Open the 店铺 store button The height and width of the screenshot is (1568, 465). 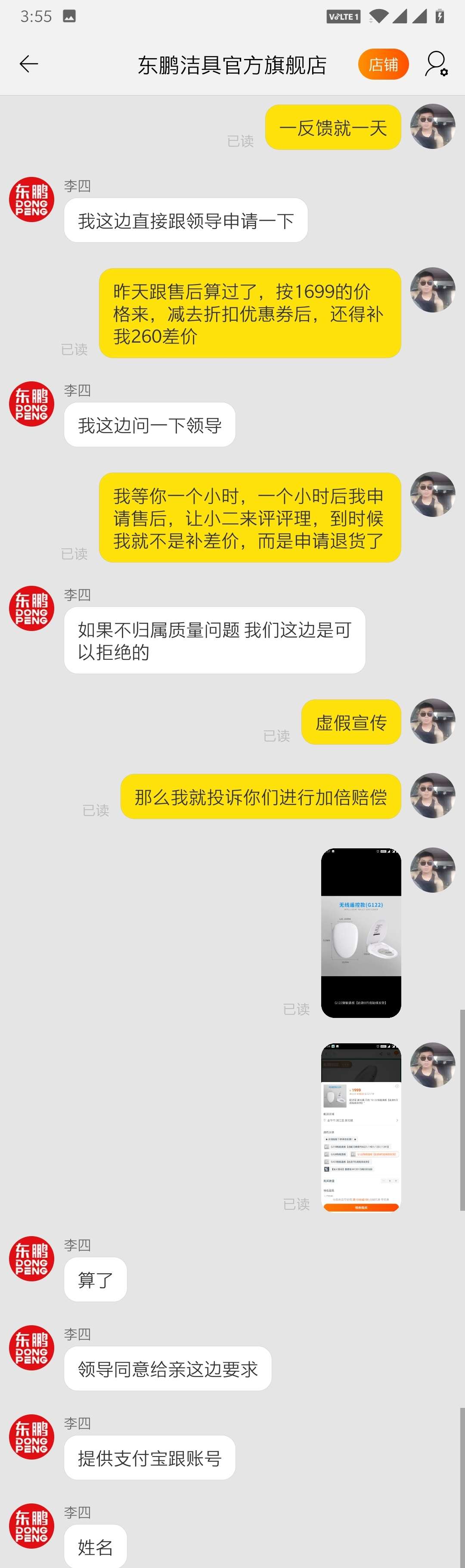coord(383,64)
